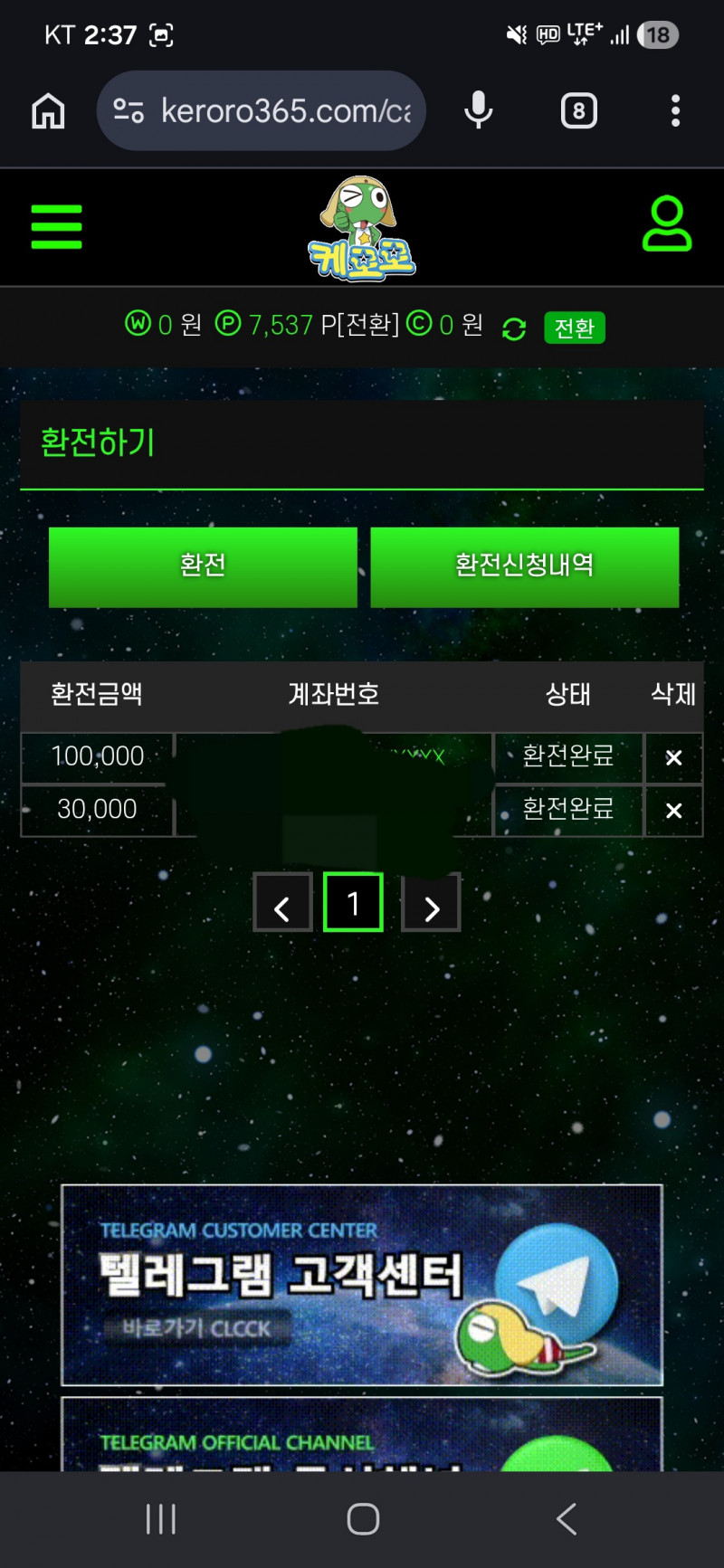Go back using the system back button
724x1568 pixels.
click(567, 1519)
